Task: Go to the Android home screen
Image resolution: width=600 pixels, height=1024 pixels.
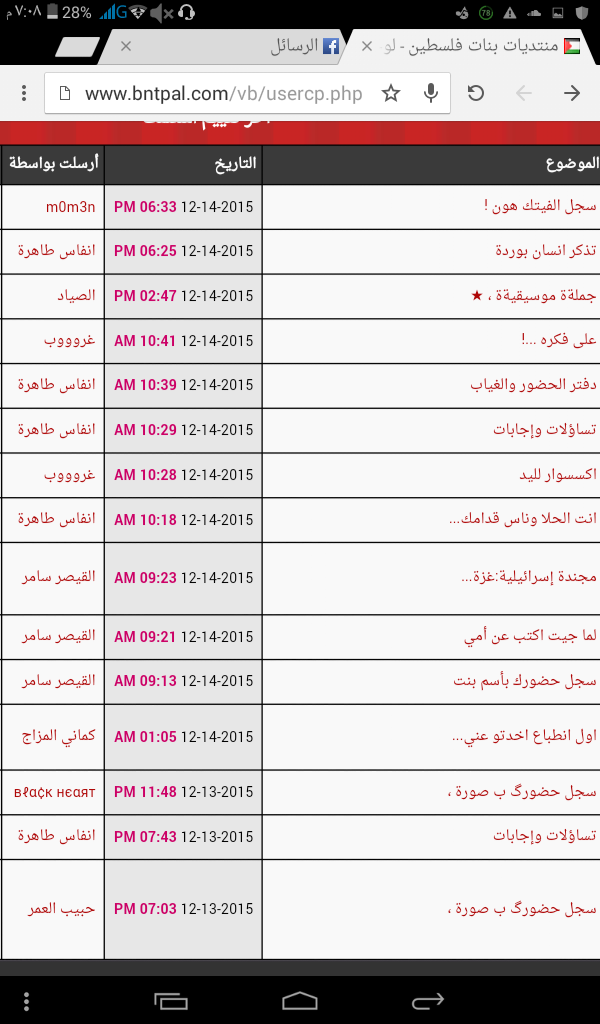Action: click(300, 1000)
